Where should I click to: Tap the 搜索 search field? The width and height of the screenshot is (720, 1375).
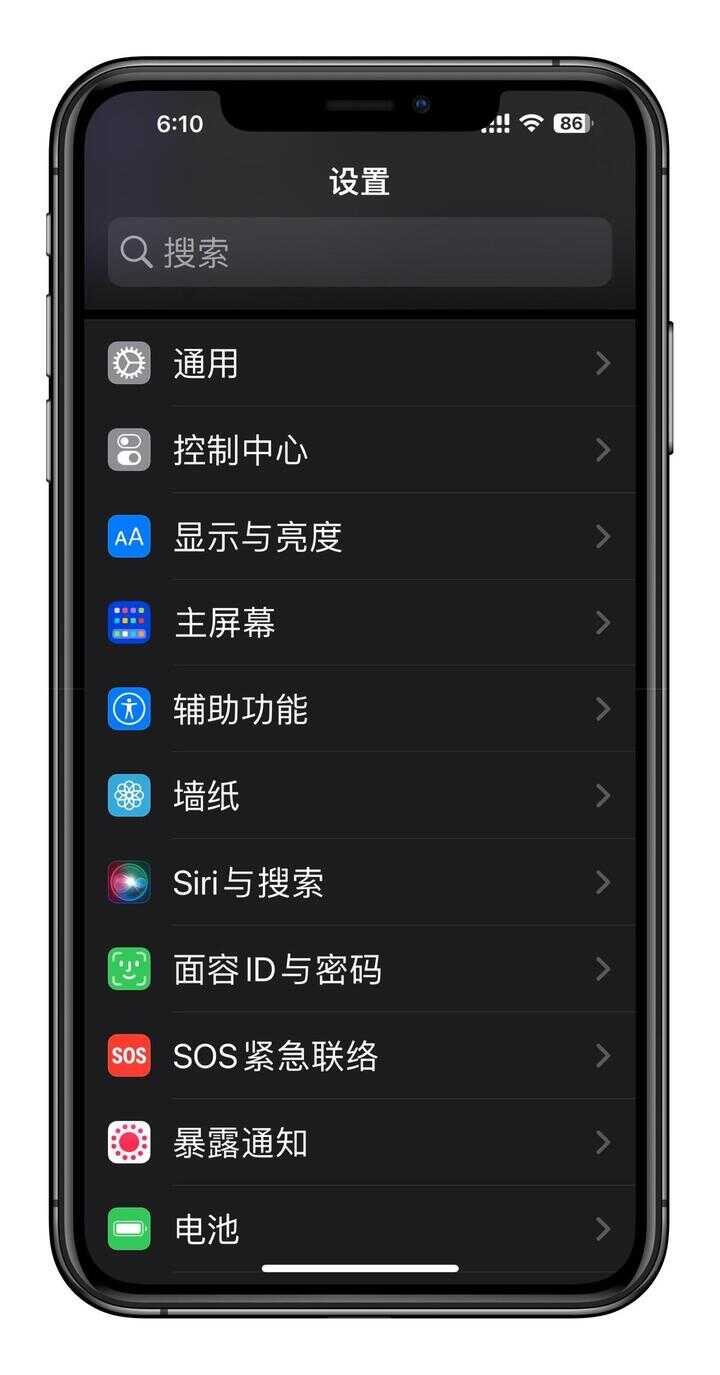click(359, 252)
